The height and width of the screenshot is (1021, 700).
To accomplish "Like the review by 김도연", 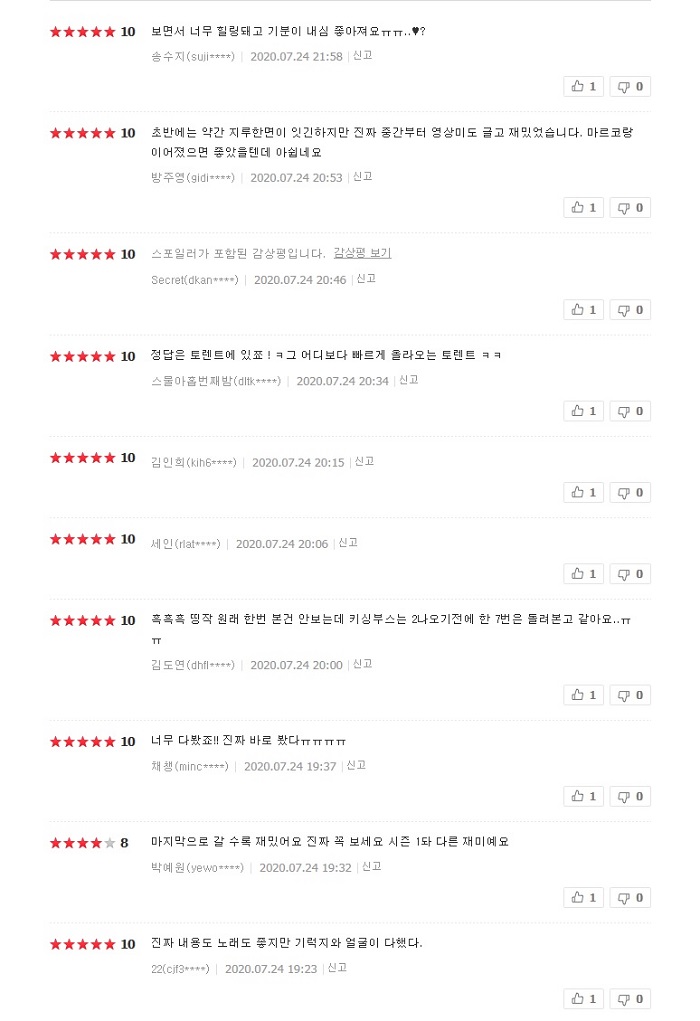I will [x=583, y=695].
